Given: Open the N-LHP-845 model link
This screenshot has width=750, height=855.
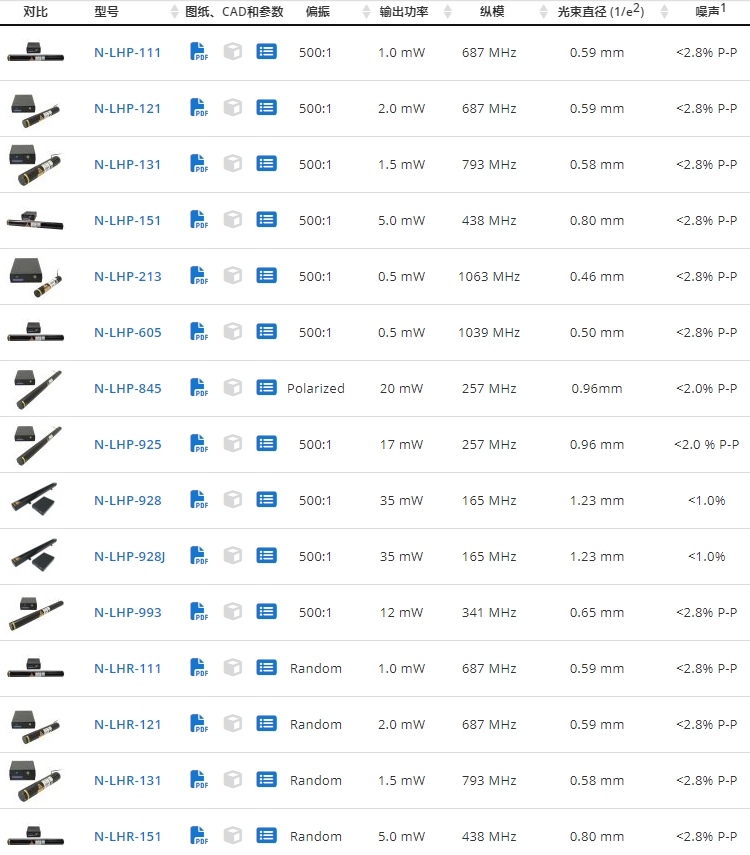Looking at the screenshot, I should [x=127, y=388].
